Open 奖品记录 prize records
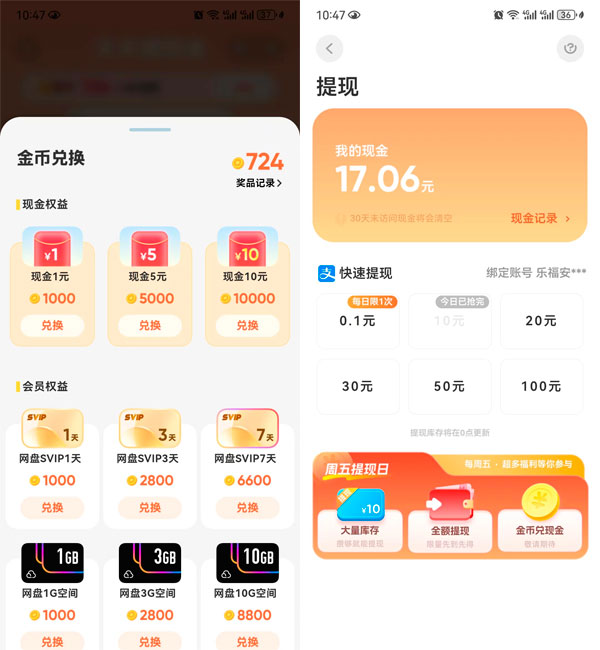Screen dimensions: 600x650 click(259, 183)
